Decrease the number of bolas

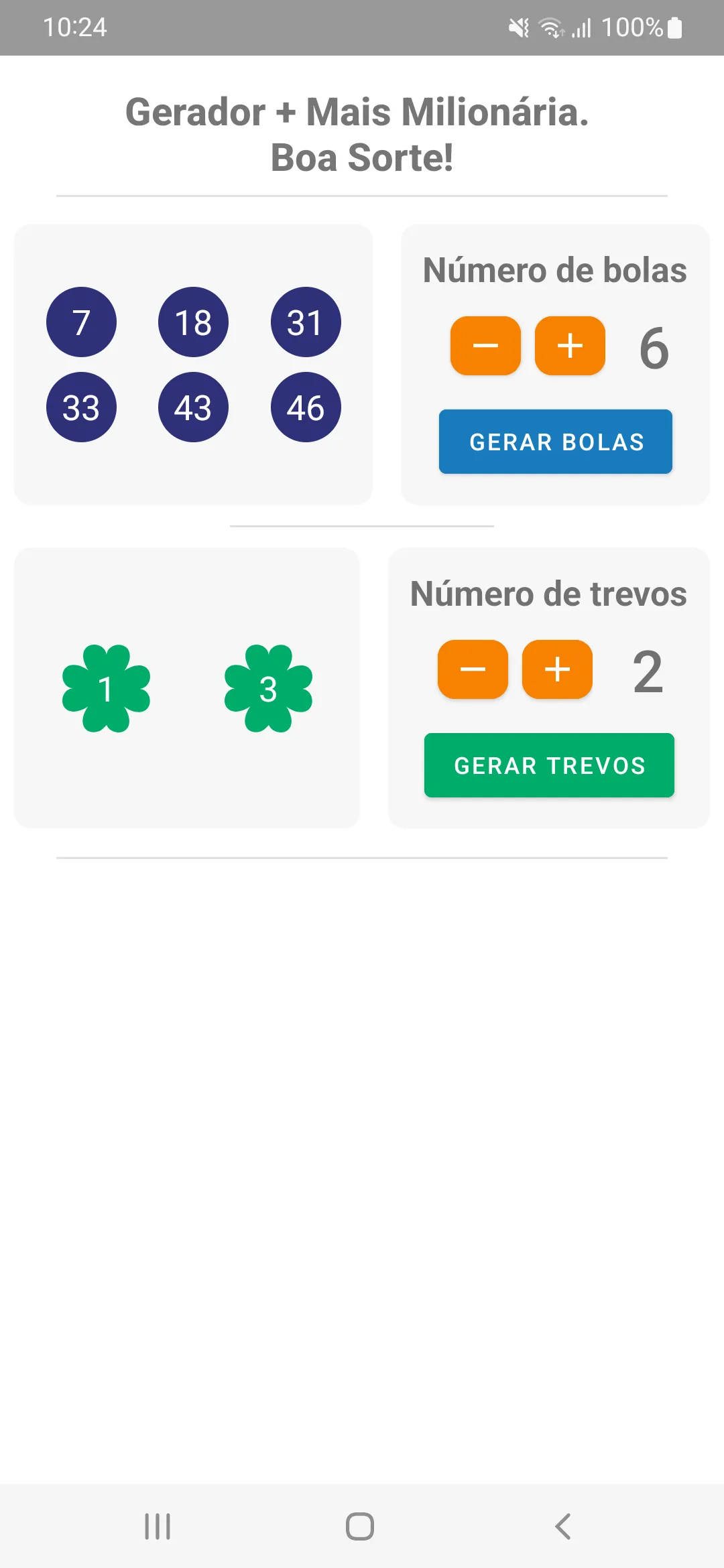(x=485, y=346)
